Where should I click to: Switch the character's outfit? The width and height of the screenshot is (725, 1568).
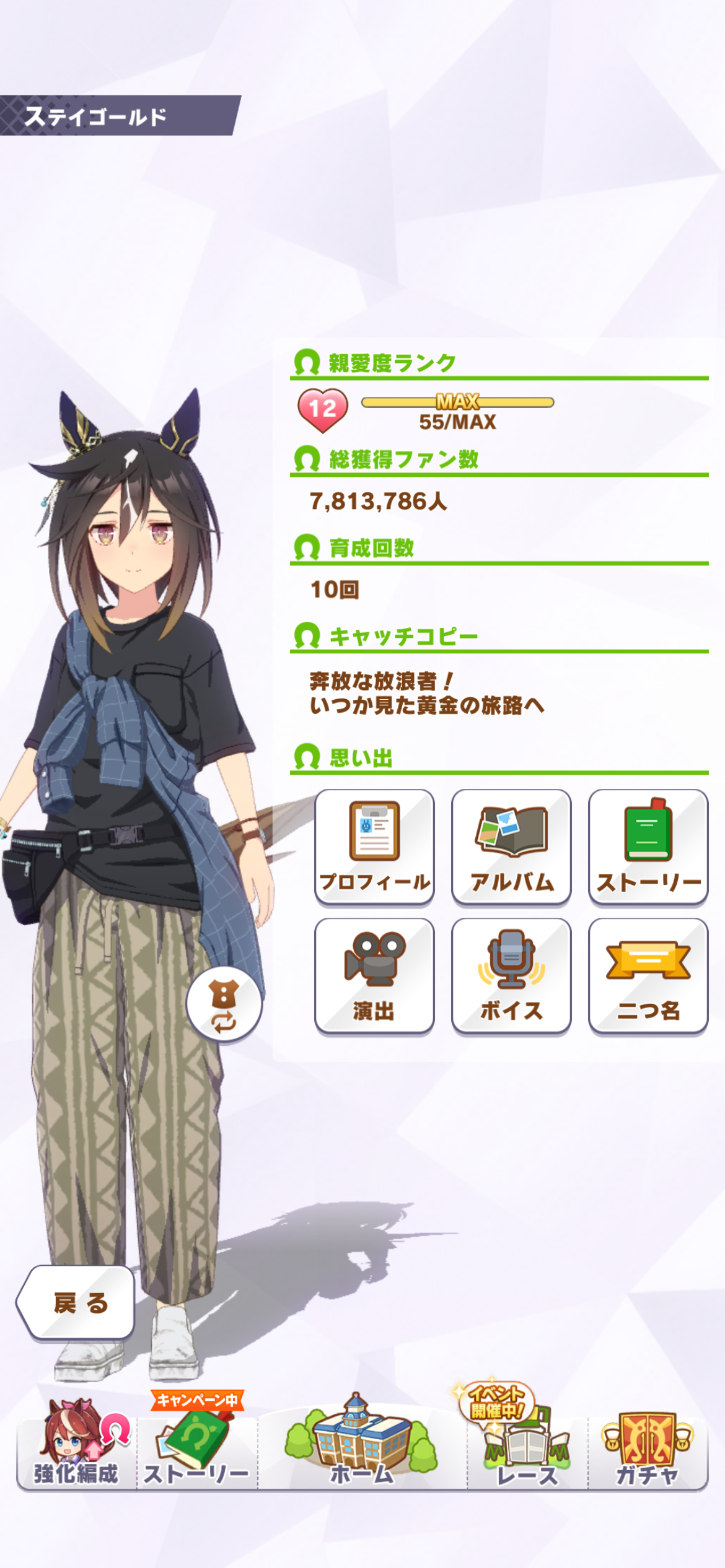click(x=224, y=1003)
